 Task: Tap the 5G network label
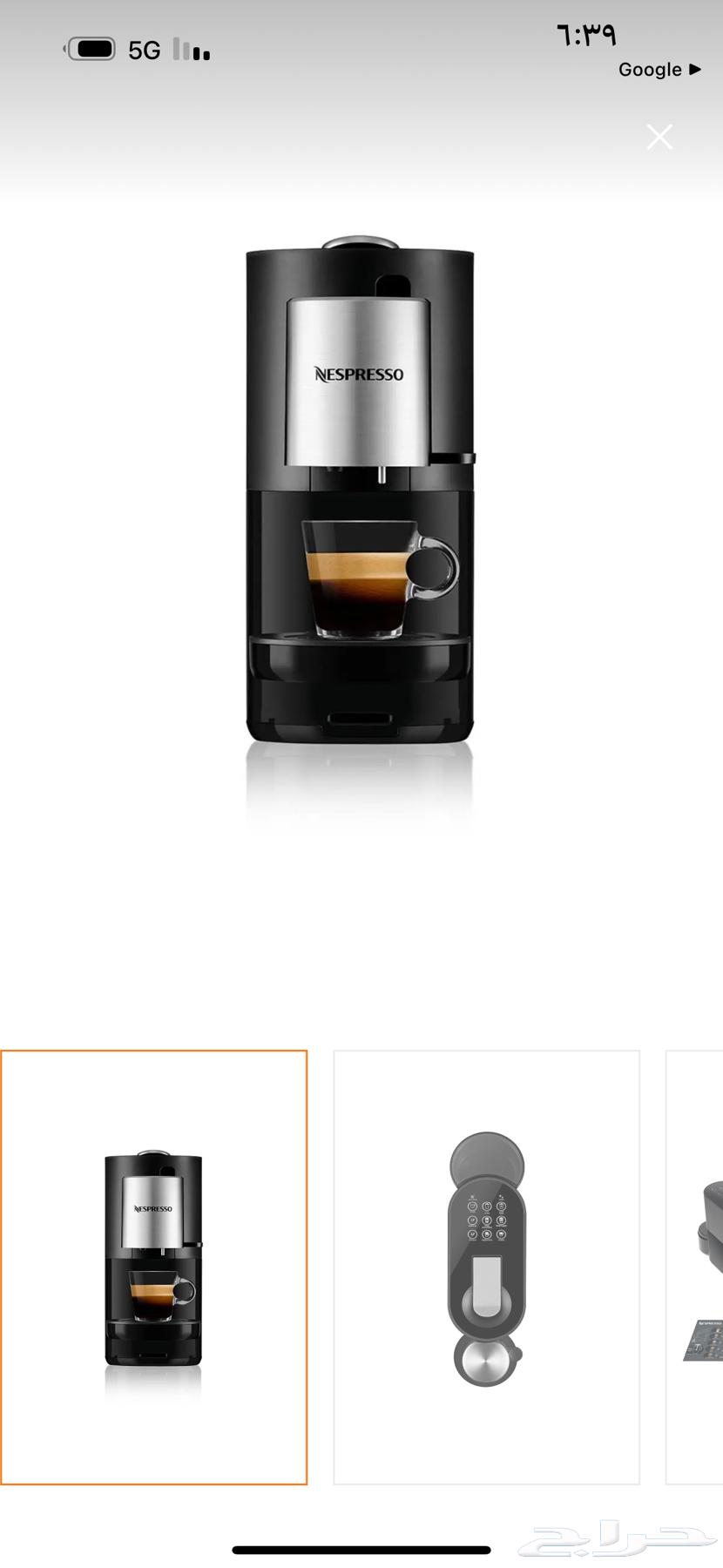pos(145,48)
